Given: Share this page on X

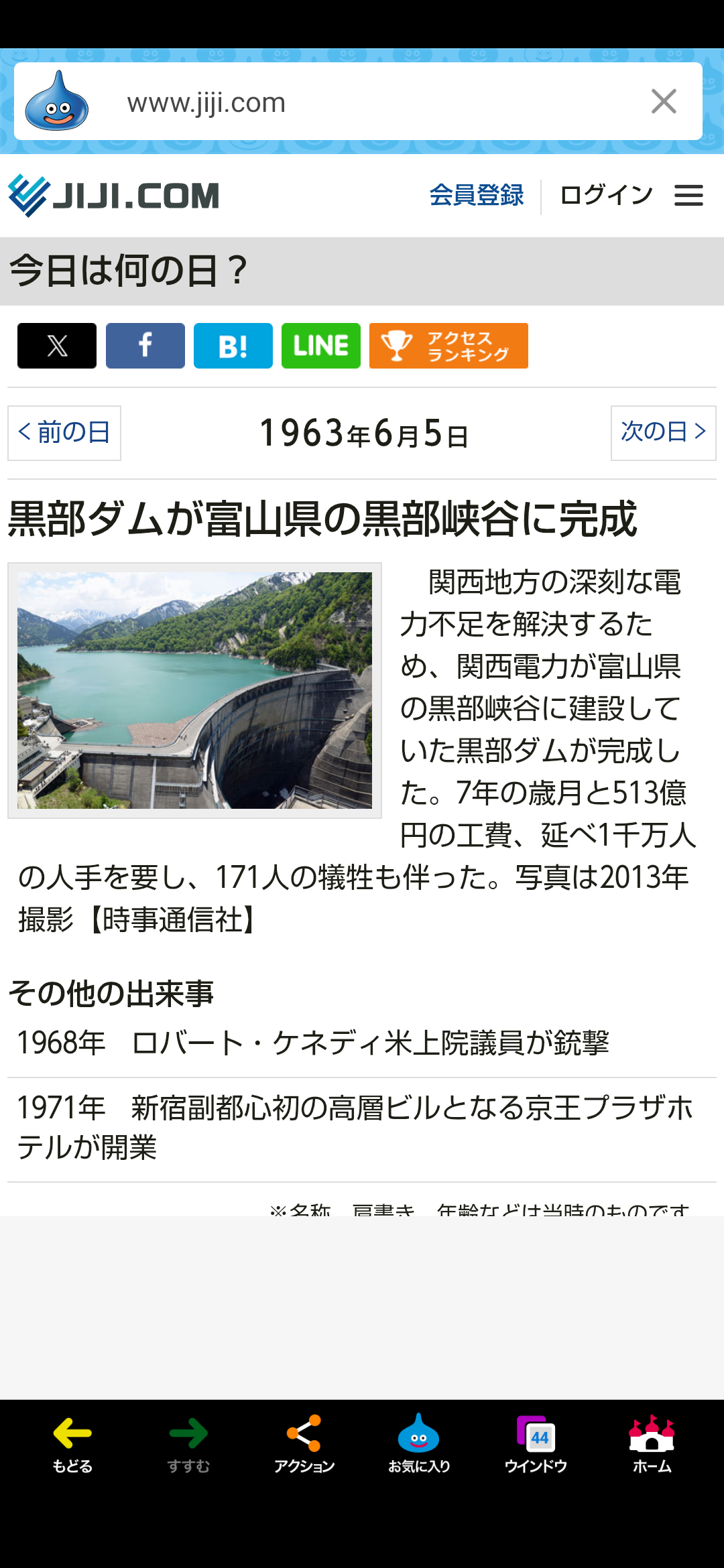Looking at the screenshot, I should [x=57, y=346].
